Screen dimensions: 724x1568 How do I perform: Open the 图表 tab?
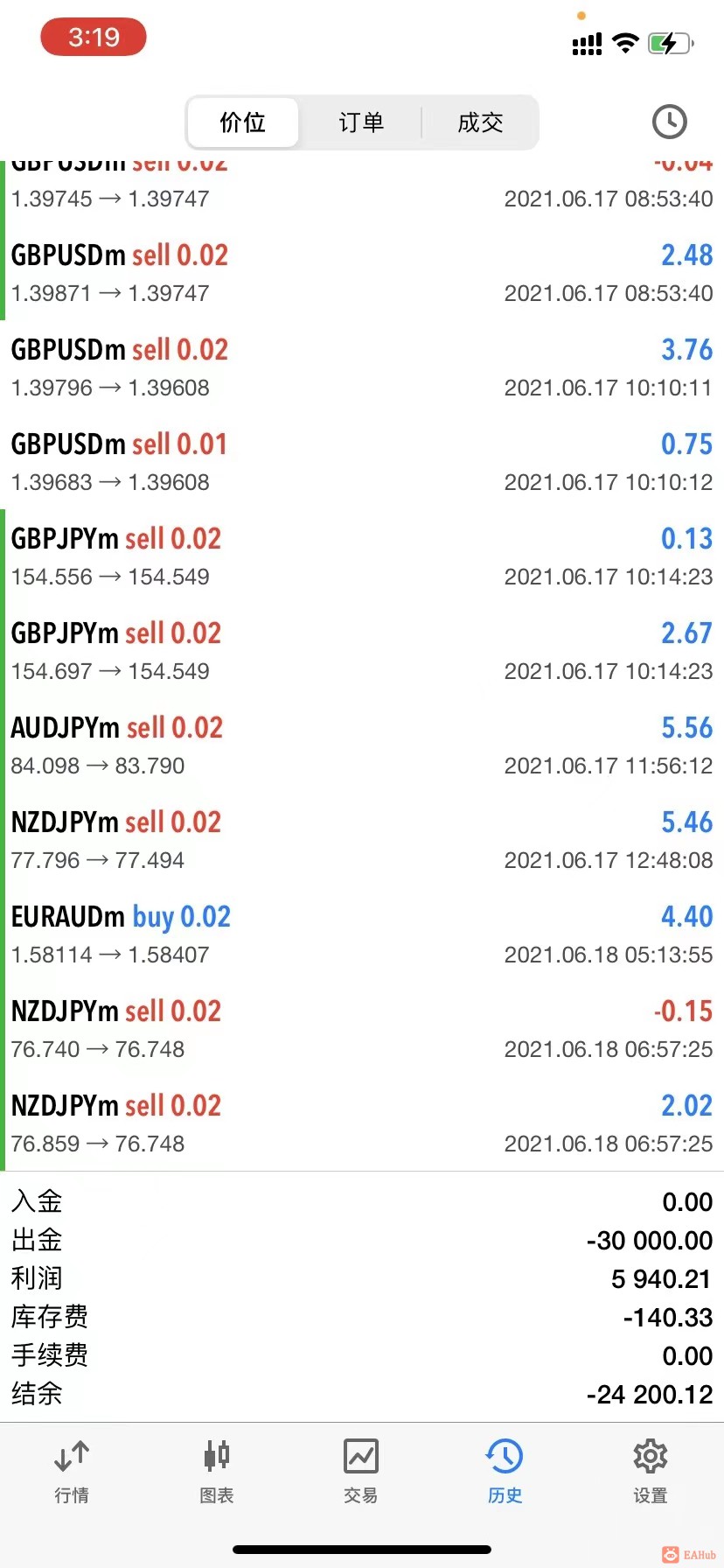pyautogui.click(x=216, y=1471)
